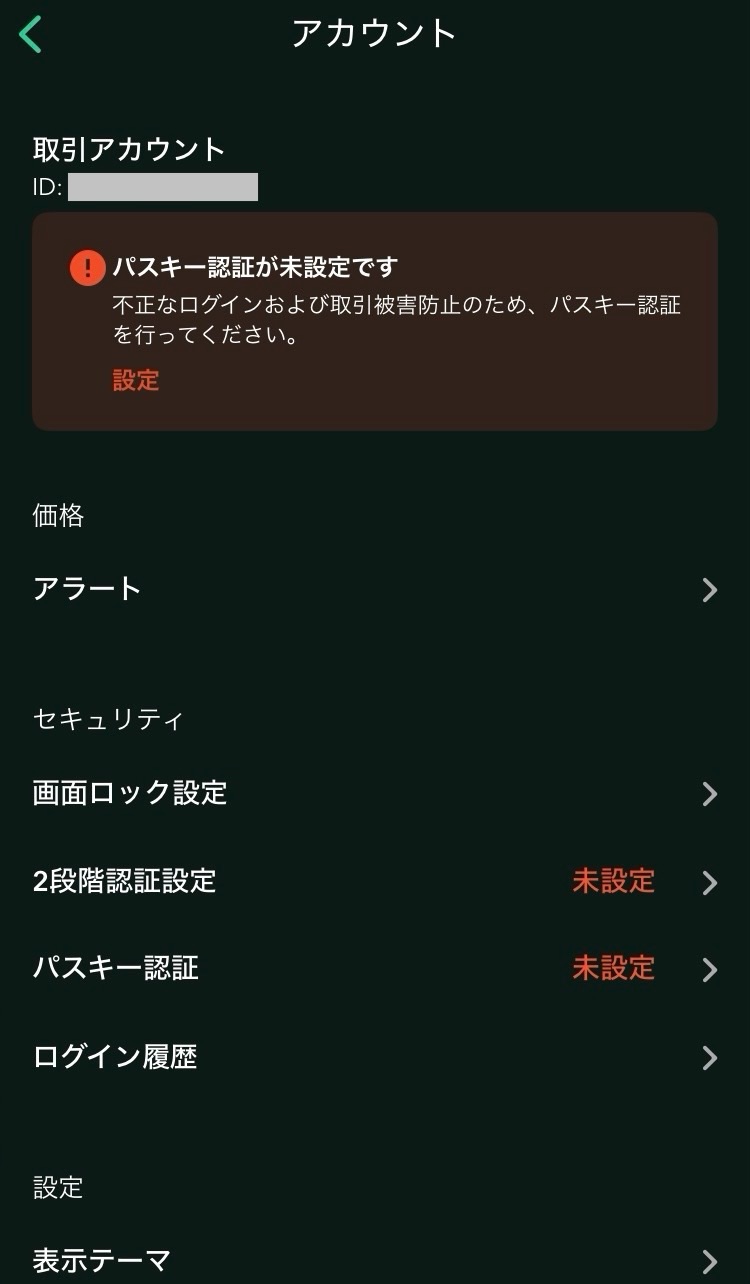750x1284 pixels.
Task: Go back using the green arrow
Action: [x=31, y=34]
